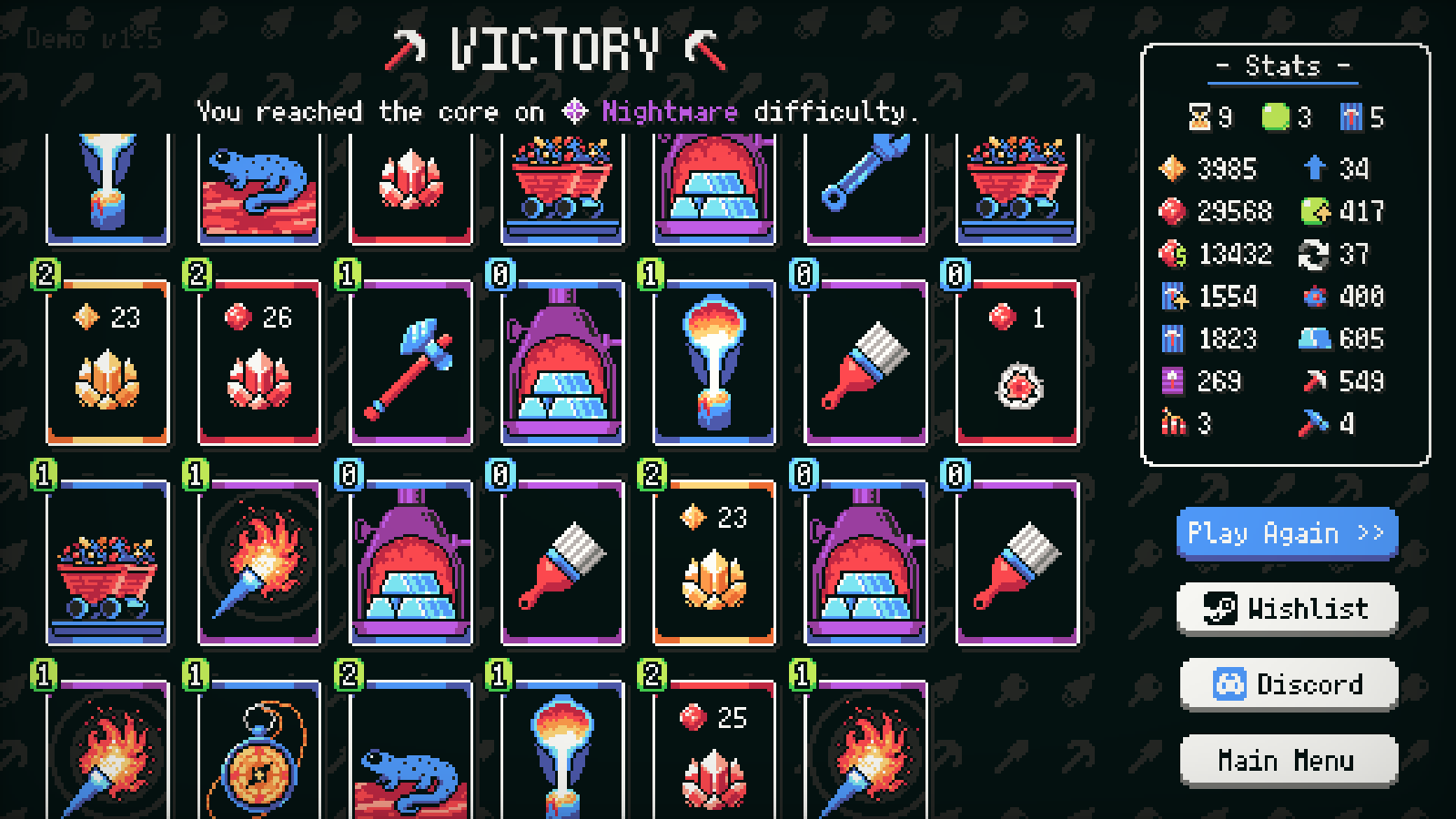
Task: Select the compass amulet card
Action: click(x=259, y=751)
